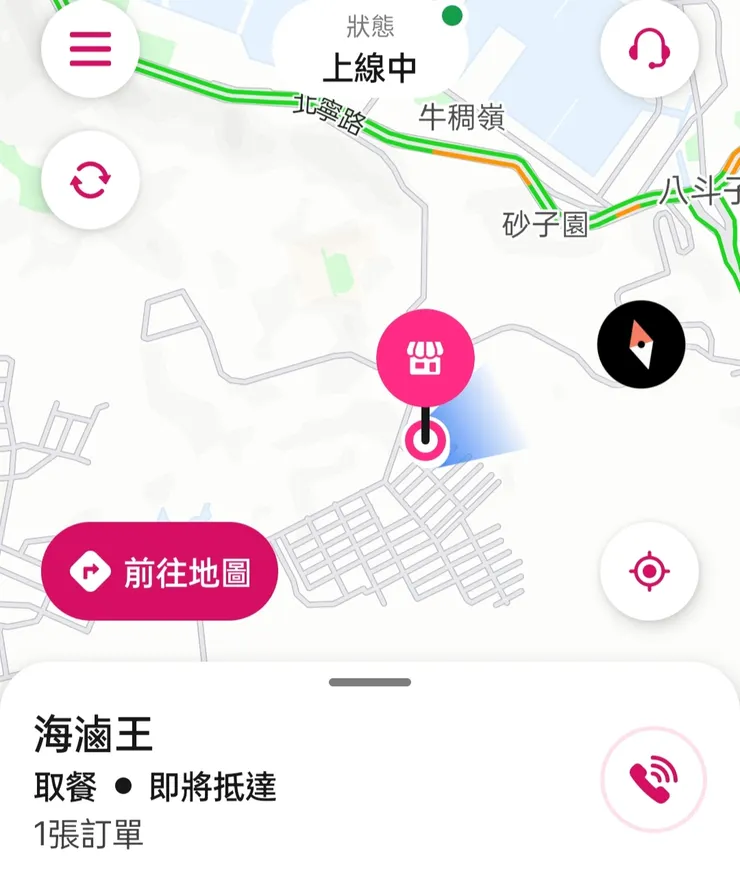
Task: Tap the restaurant pickup marker on map
Action: tap(426, 357)
